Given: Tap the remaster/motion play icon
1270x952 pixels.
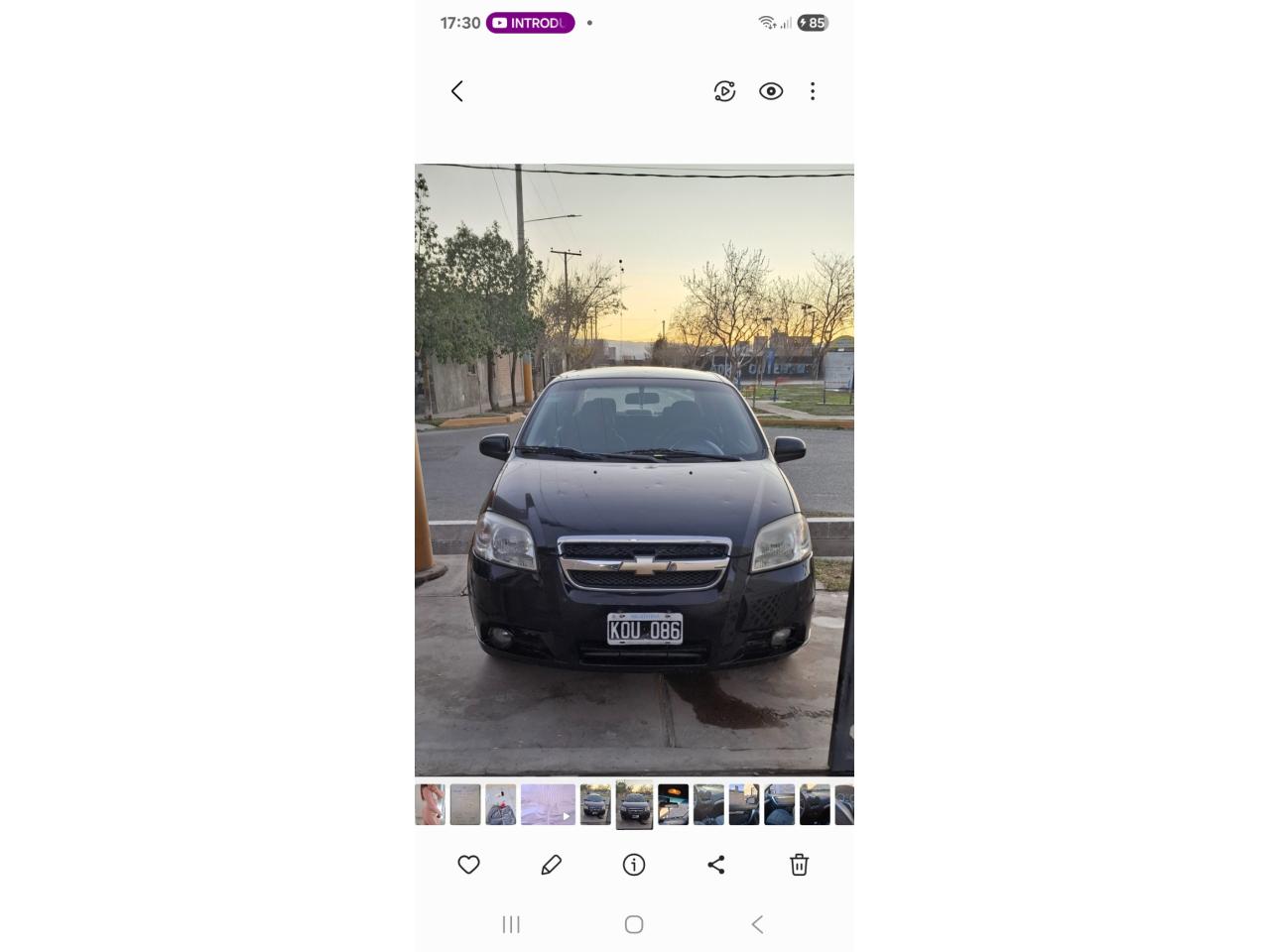Looking at the screenshot, I should coord(724,91).
